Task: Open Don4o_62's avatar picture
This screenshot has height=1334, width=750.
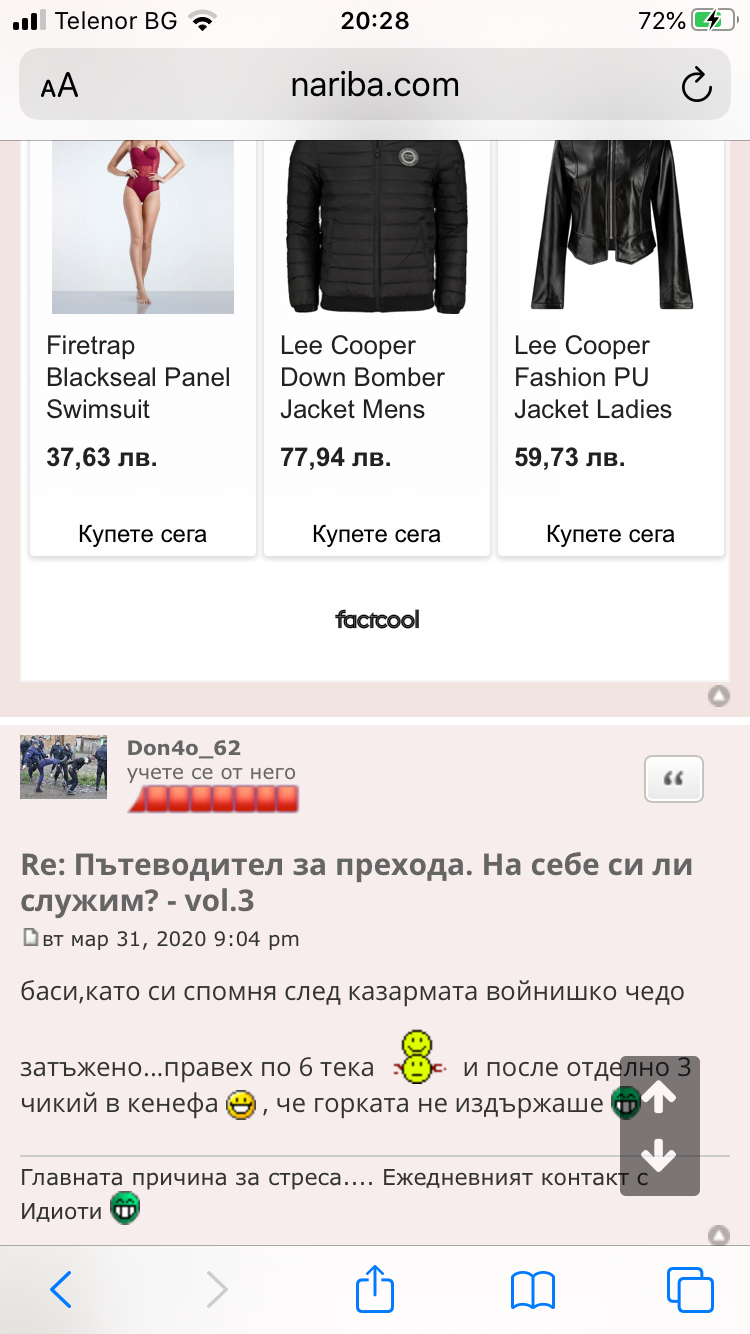Action: click(x=63, y=766)
